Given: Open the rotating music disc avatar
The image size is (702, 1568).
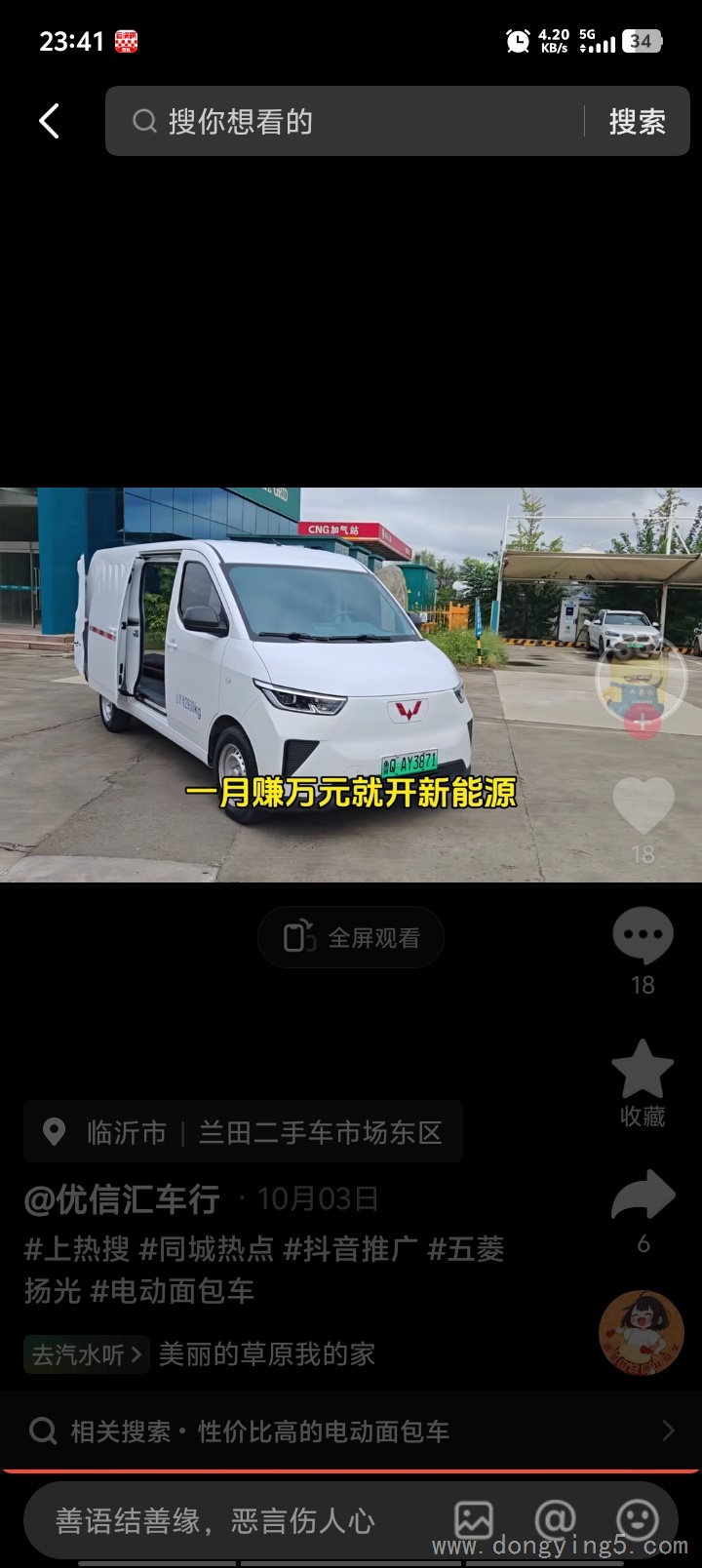Looking at the screenshot, I should tap(641, 1333).
